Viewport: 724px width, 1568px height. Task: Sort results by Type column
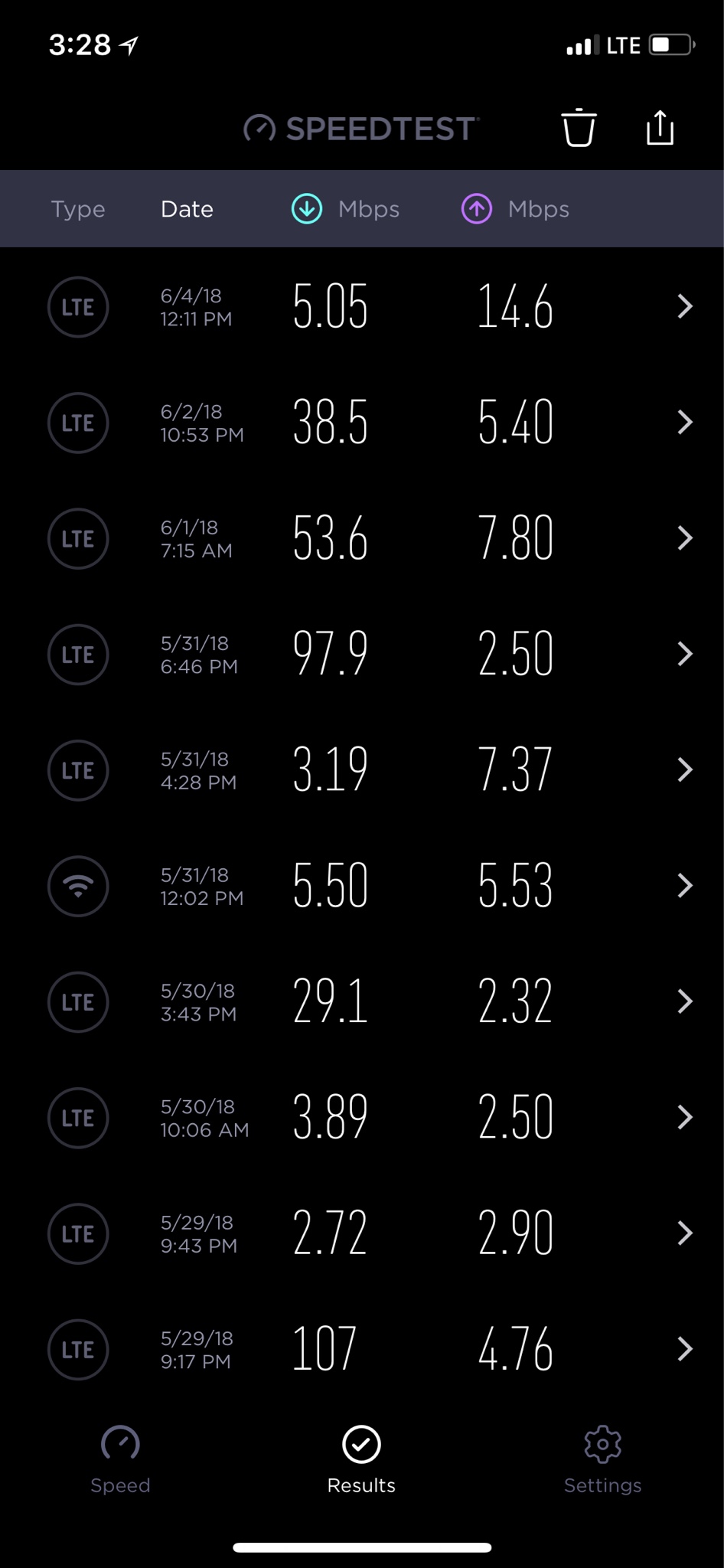tap(78, 209)
